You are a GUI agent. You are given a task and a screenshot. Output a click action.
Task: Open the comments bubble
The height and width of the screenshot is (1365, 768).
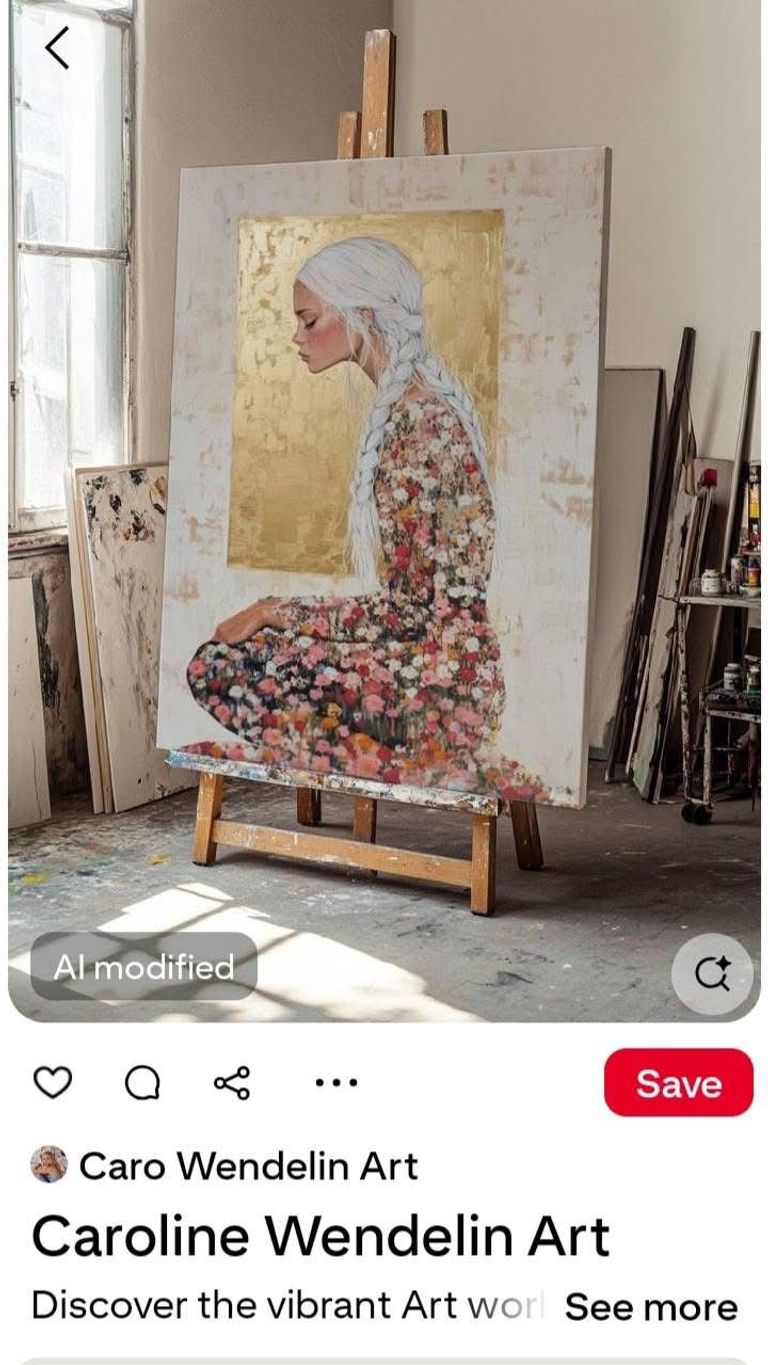(142, 1082)
